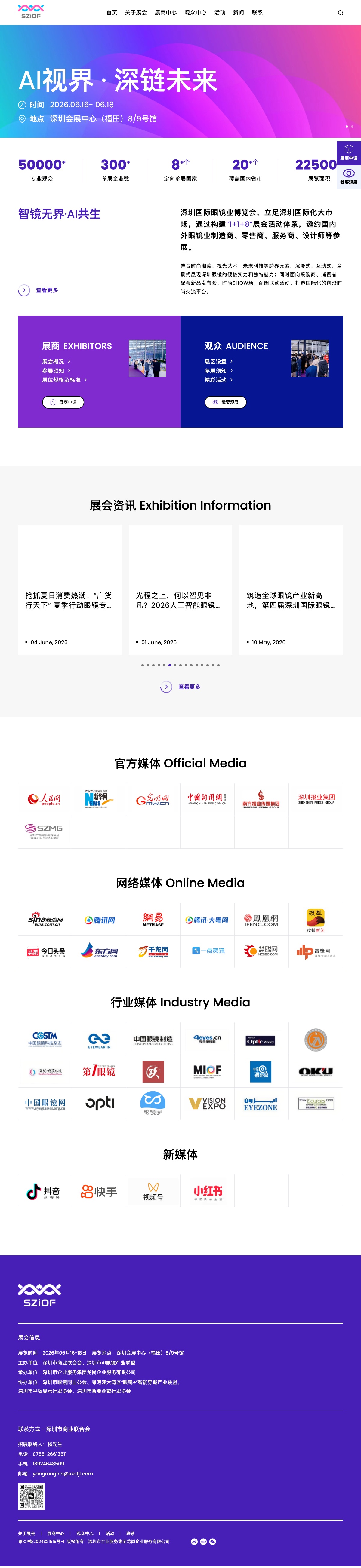Viewport: 361px width, 1568px height.
Task: Tap 查看更多 under Exhibition Information
Action: click(x=180, y=687)
